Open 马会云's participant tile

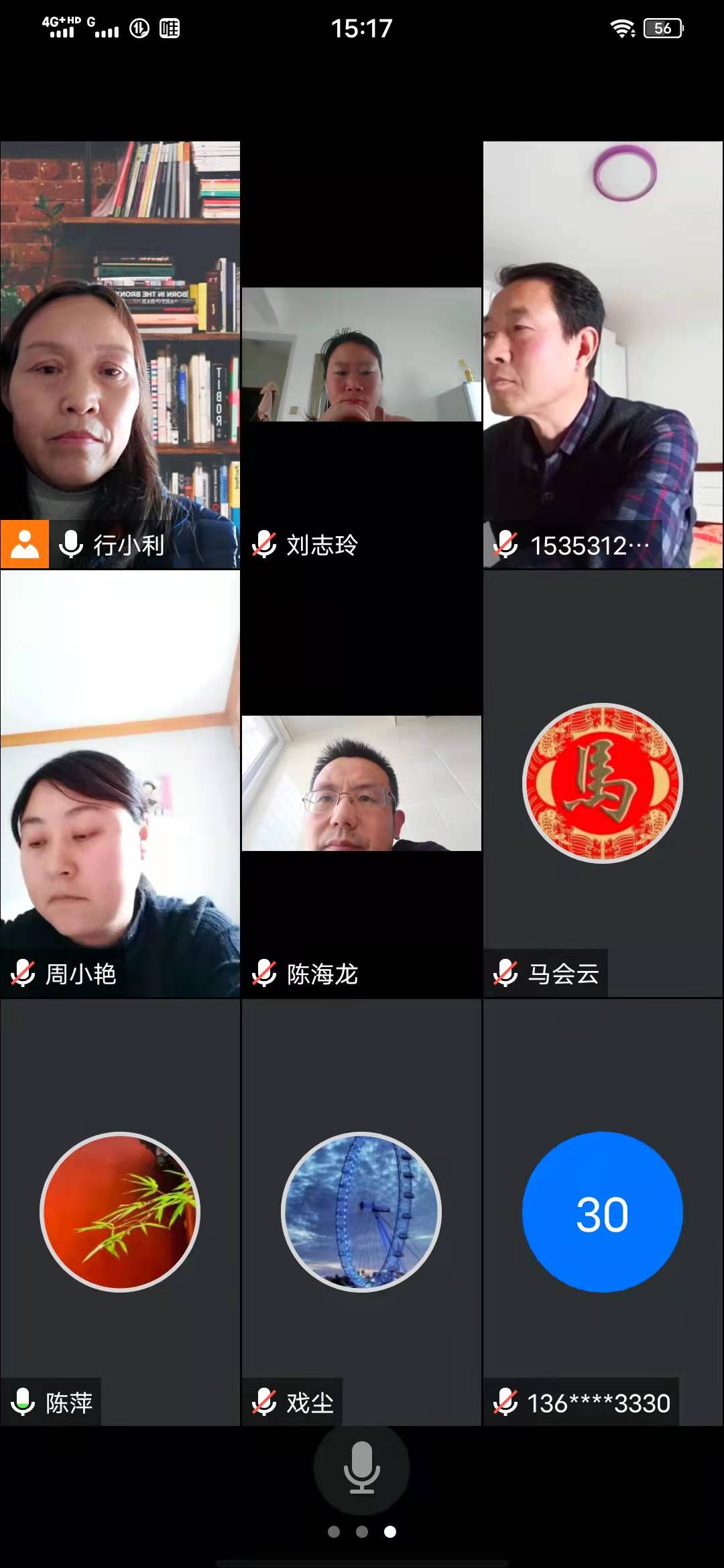[x=603, y=784]
